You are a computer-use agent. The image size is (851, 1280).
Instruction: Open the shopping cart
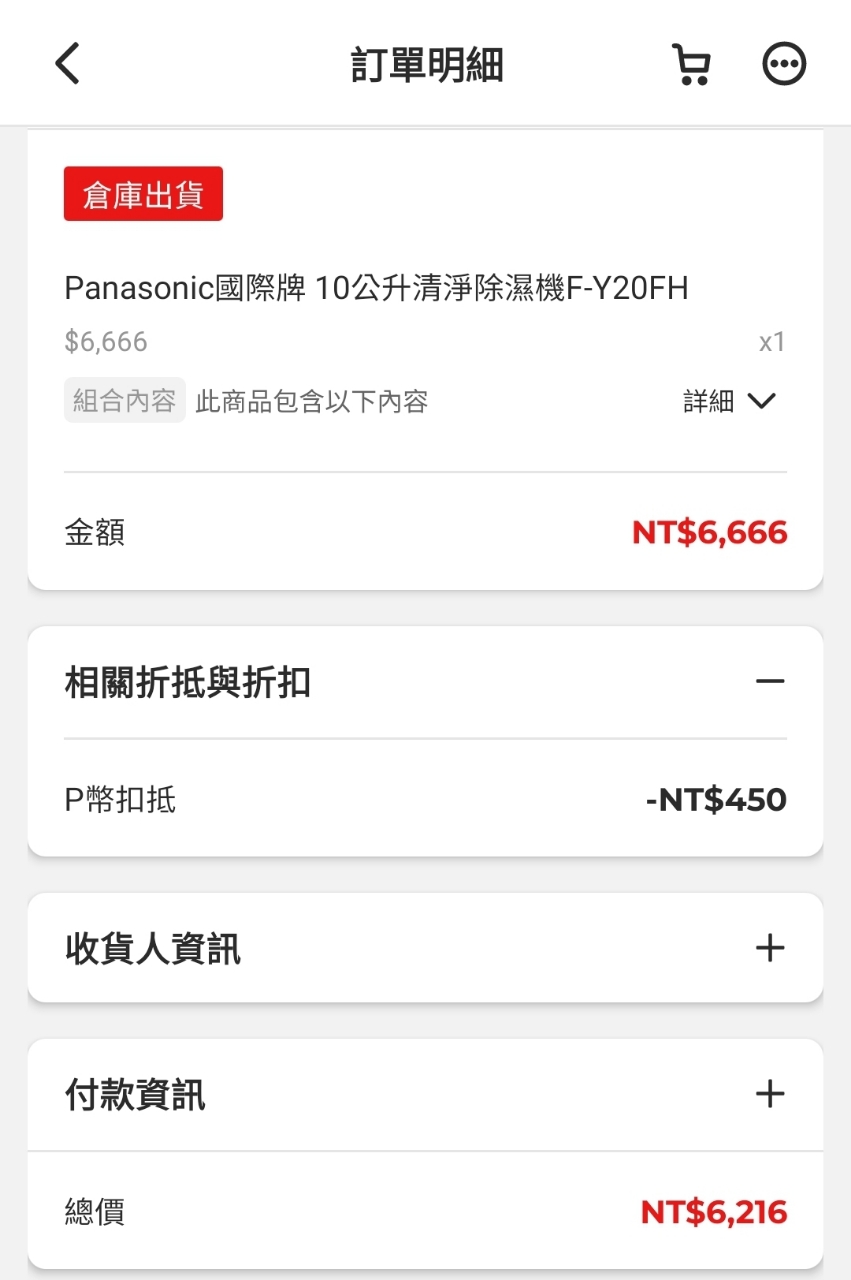coord(690,64)
